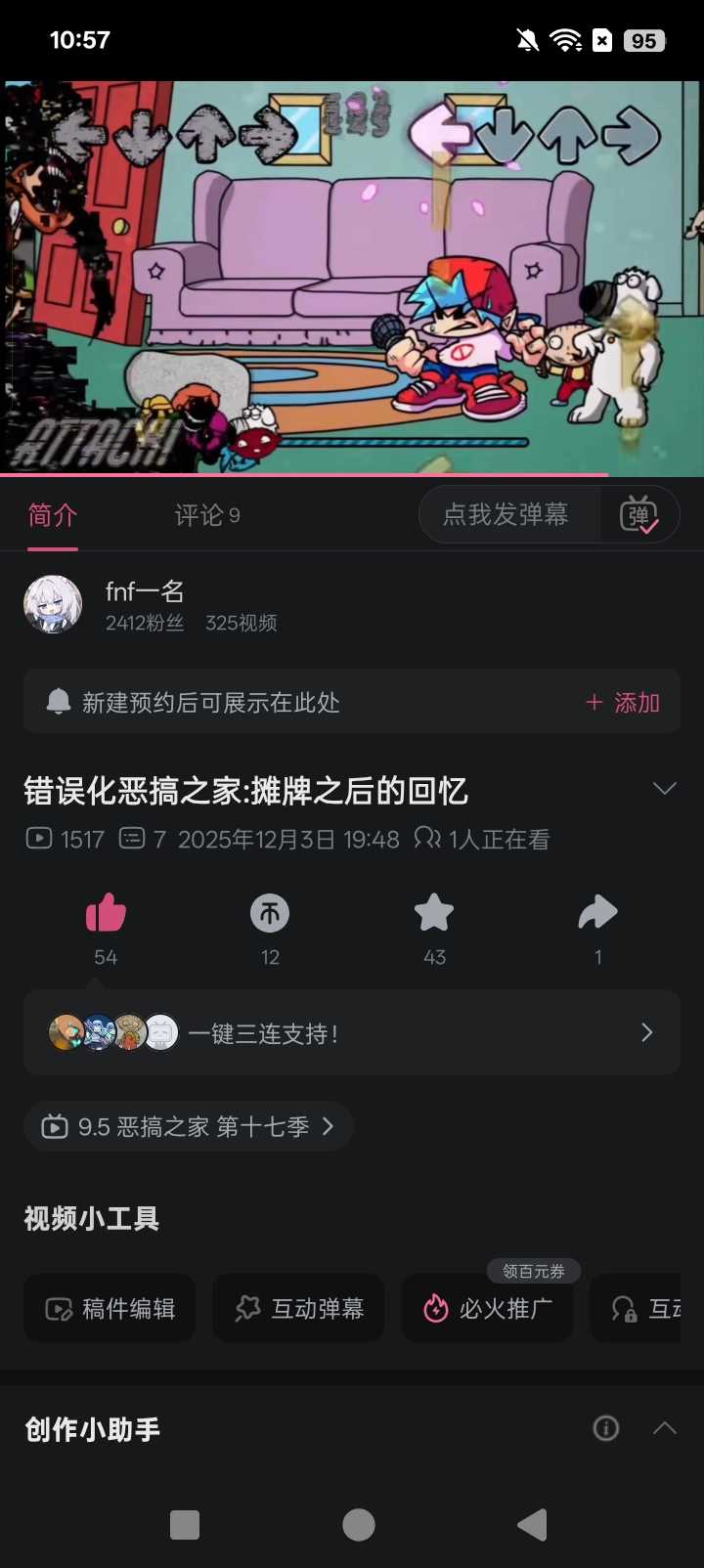Toggle the danmaku display icon
704x1568 pixels.
(x=639, y=515)
